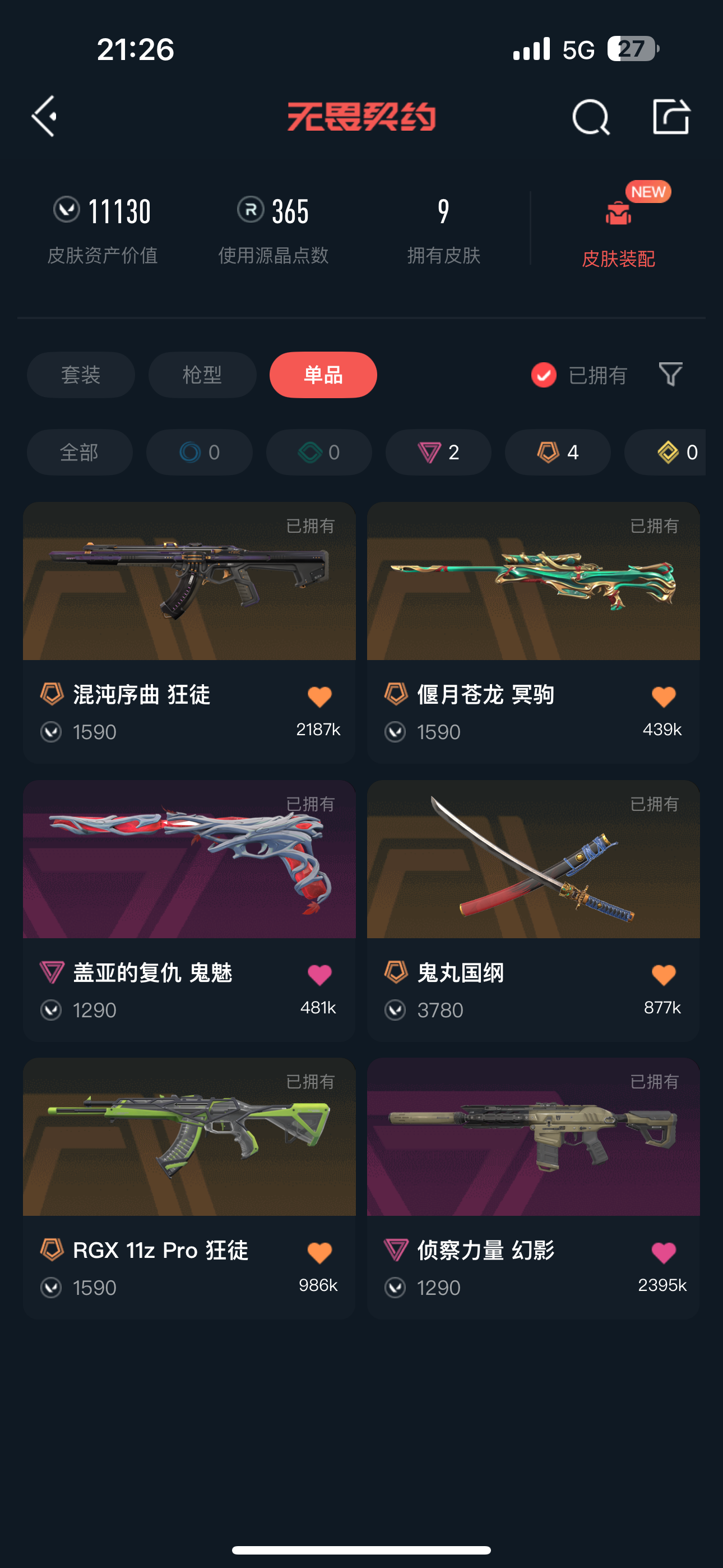723x1568 pixels.
Task: Like the 盖亚的复仇 鬼魅 skin
Action: tap(319, 975)
